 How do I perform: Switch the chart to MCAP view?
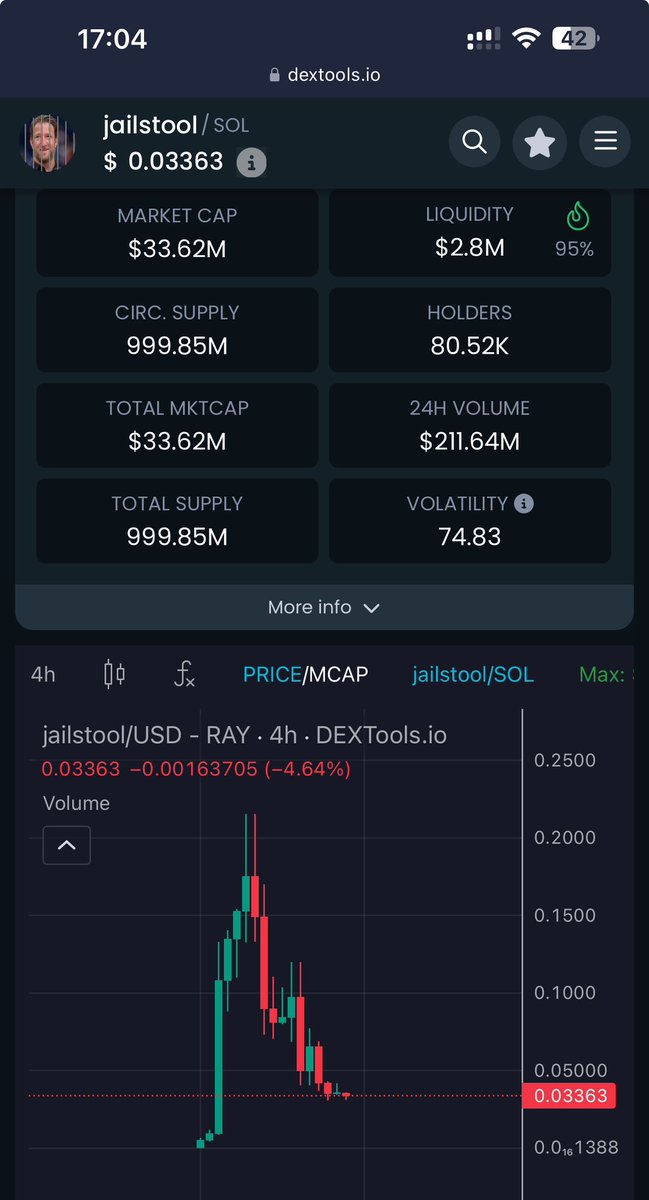[x=338, y=674]
